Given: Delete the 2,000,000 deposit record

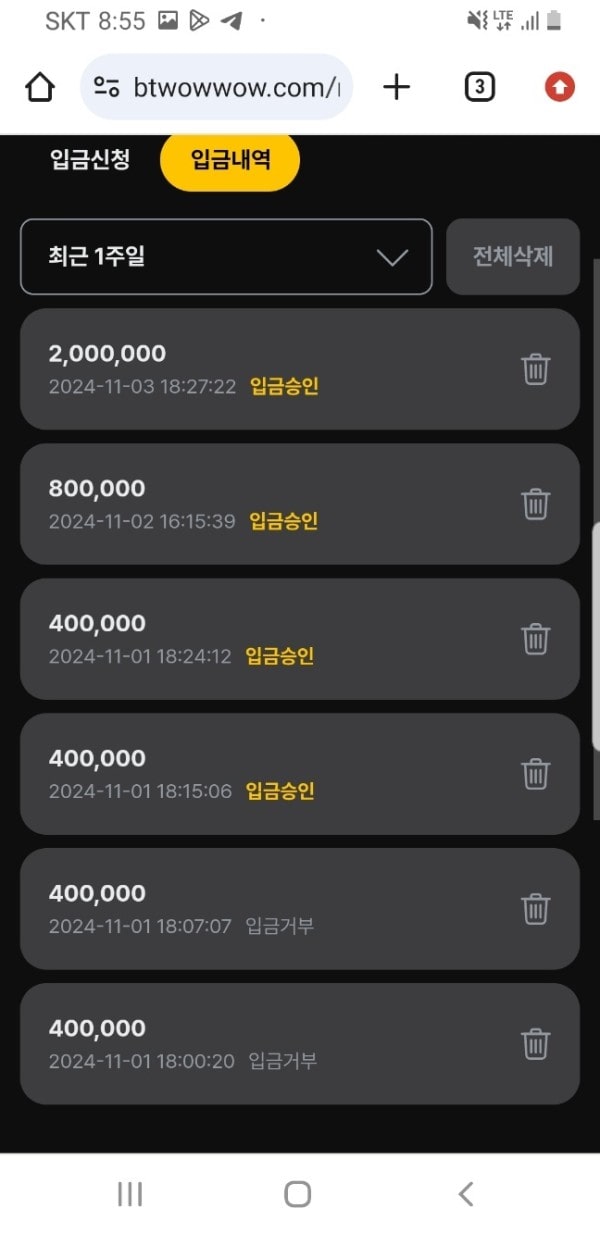Looking at the screenshot, I should (536, 369).
